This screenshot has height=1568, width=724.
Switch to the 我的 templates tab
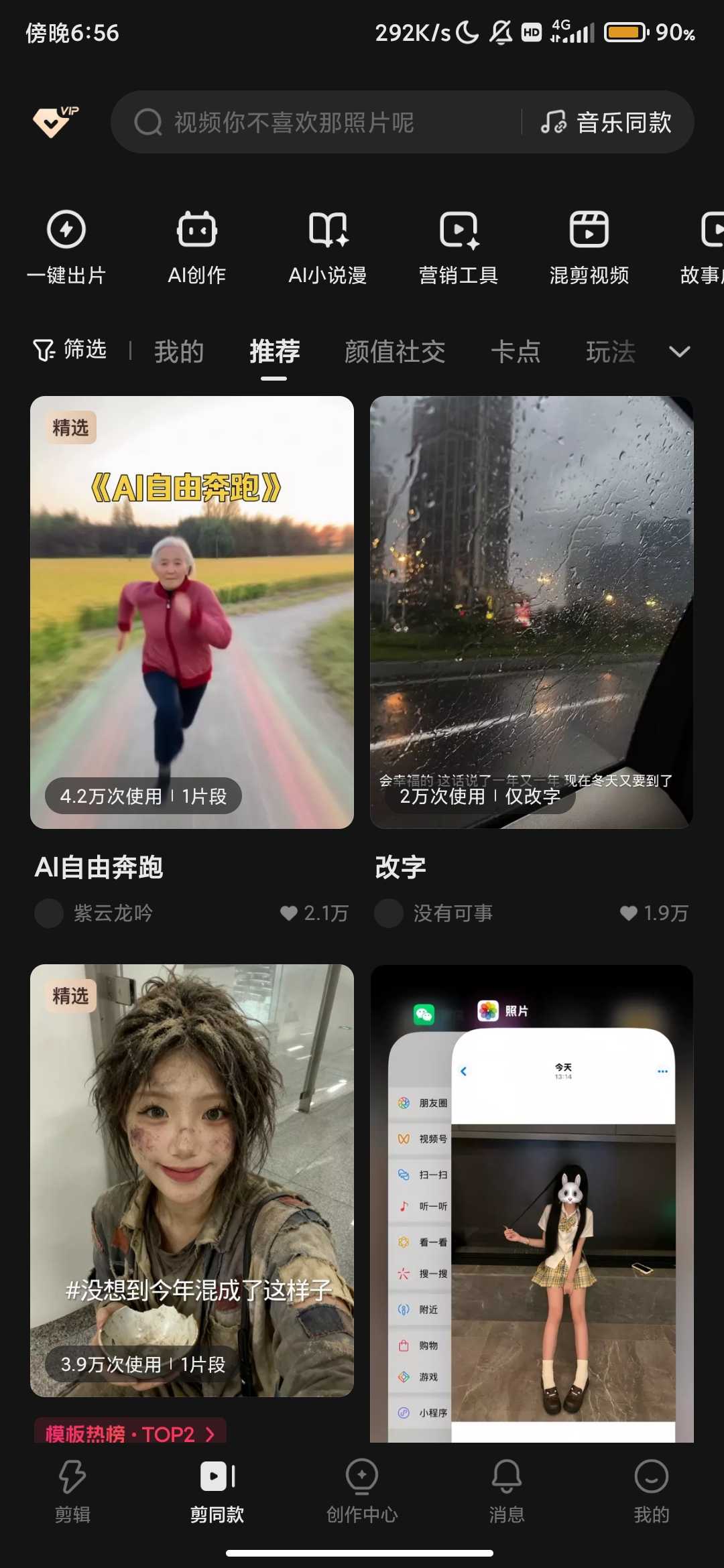pyautogui.click(x=179, y=351)
